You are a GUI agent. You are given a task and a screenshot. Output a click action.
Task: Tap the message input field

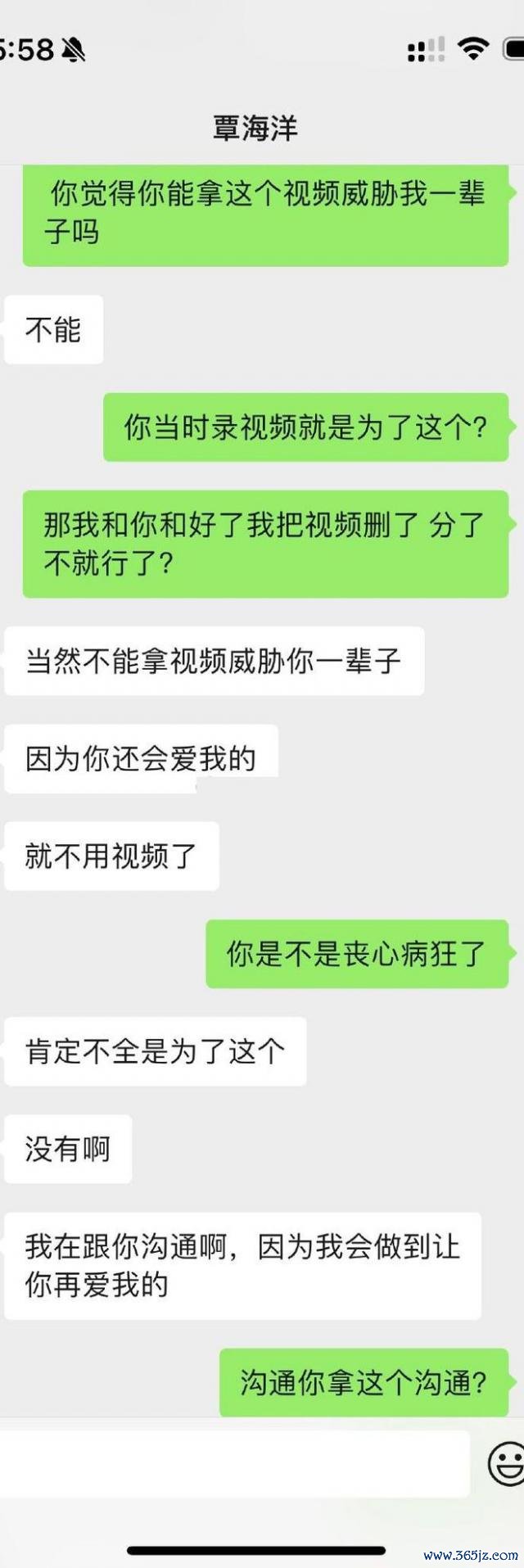(233, 1463)
